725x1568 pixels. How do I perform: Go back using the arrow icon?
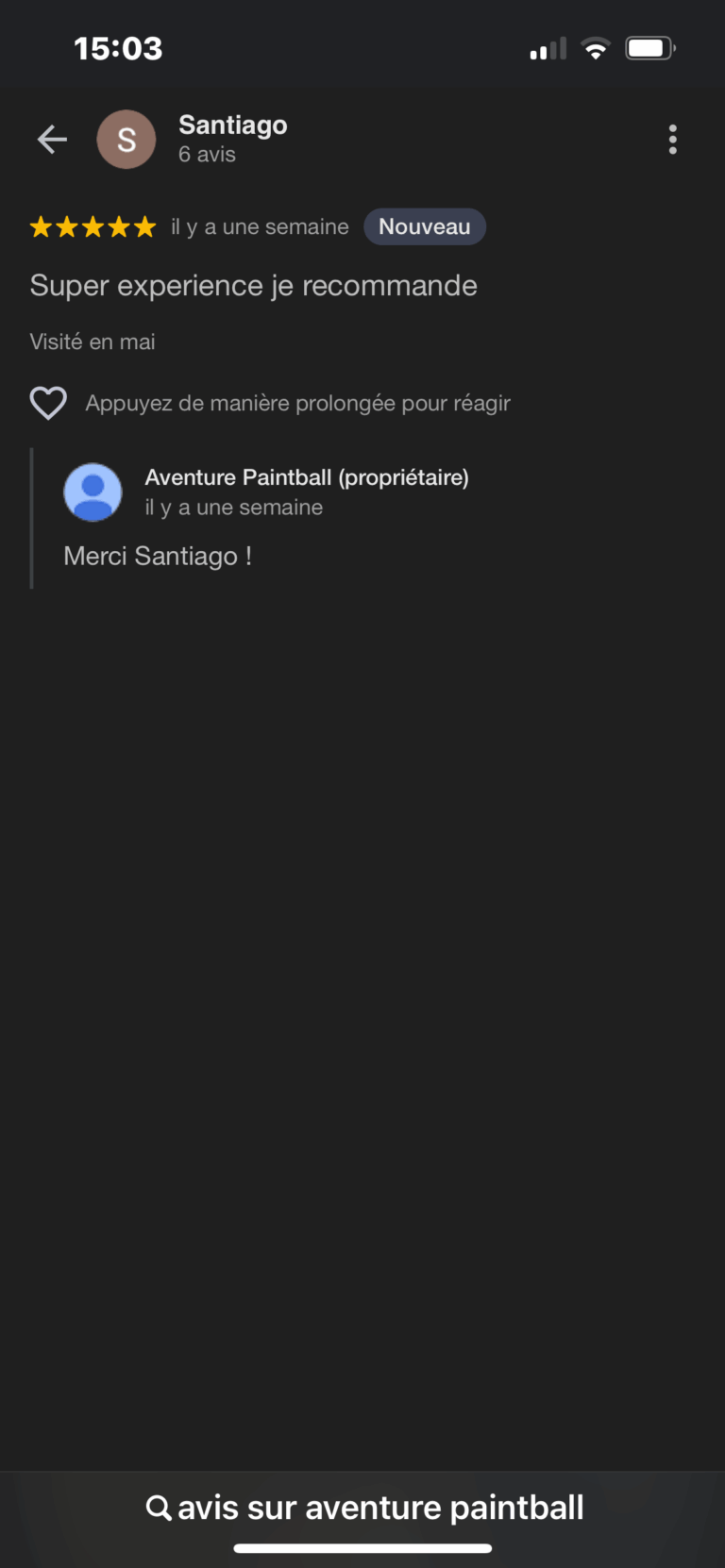click(52, 140)
